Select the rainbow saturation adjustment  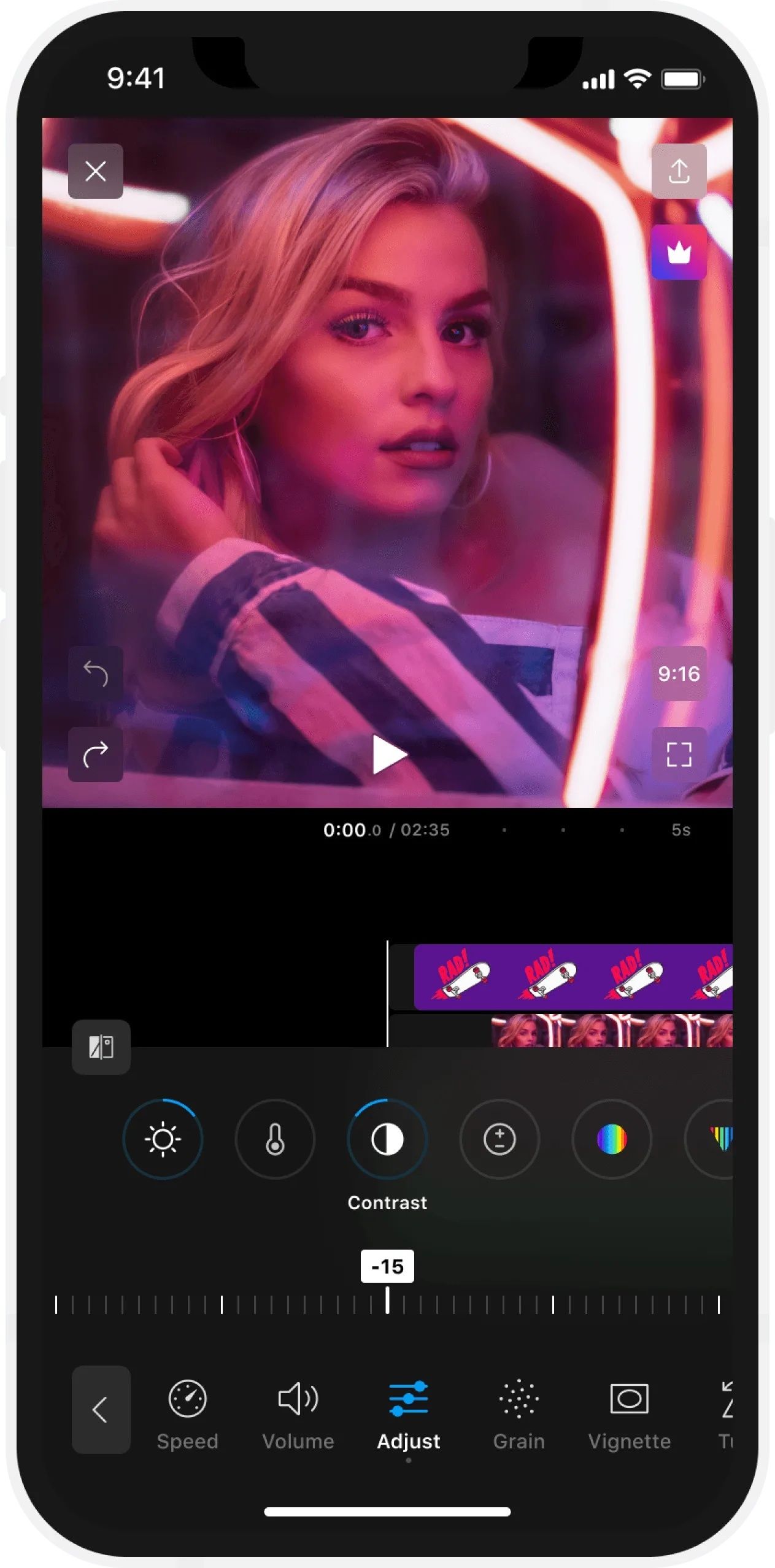point(612,1139)
